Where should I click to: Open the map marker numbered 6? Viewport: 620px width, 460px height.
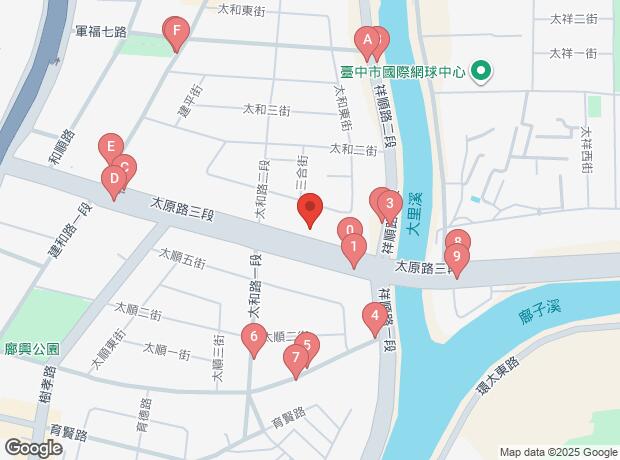[254, 337]
